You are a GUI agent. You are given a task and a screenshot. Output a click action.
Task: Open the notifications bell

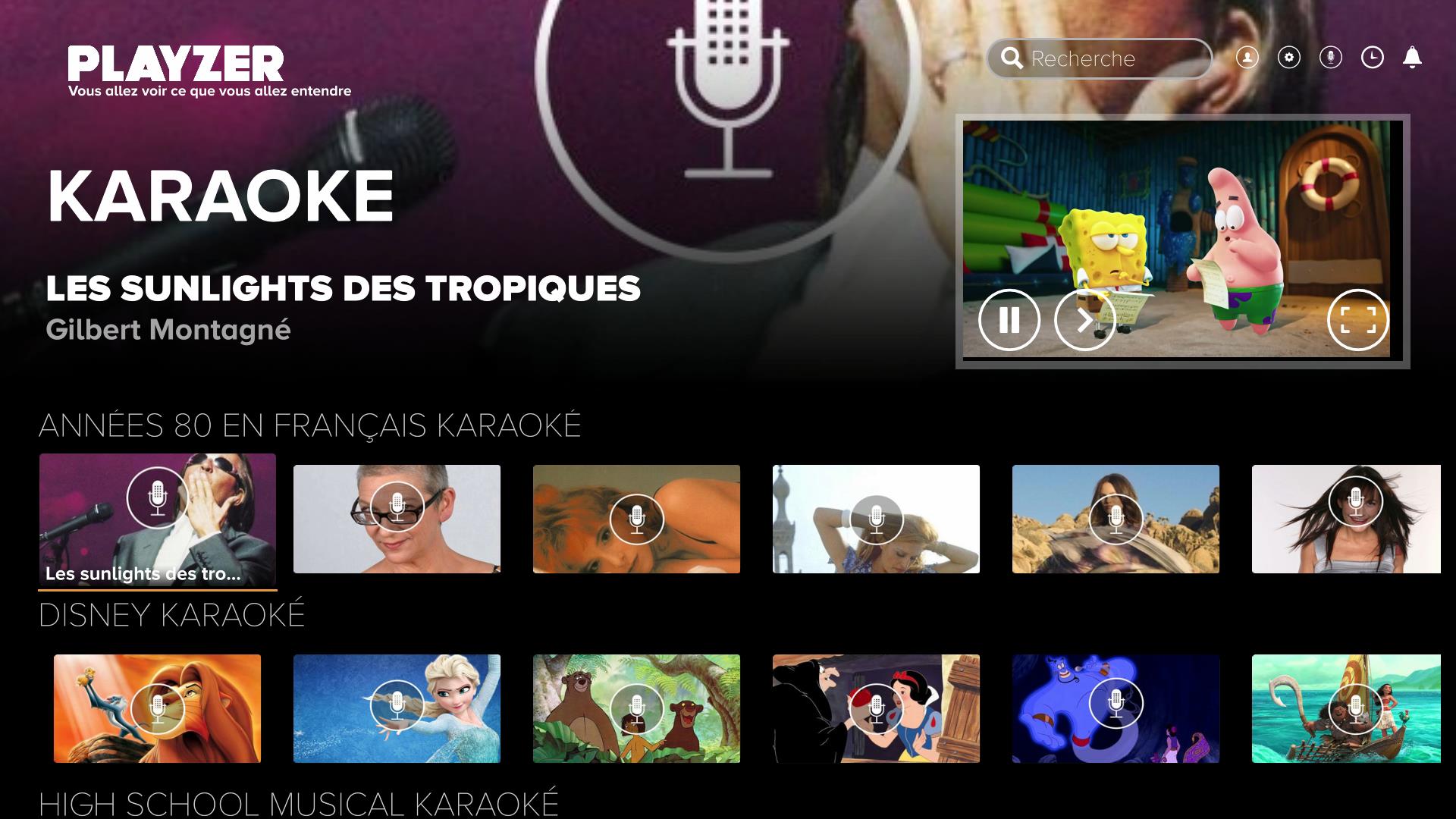click(1411, 58)
